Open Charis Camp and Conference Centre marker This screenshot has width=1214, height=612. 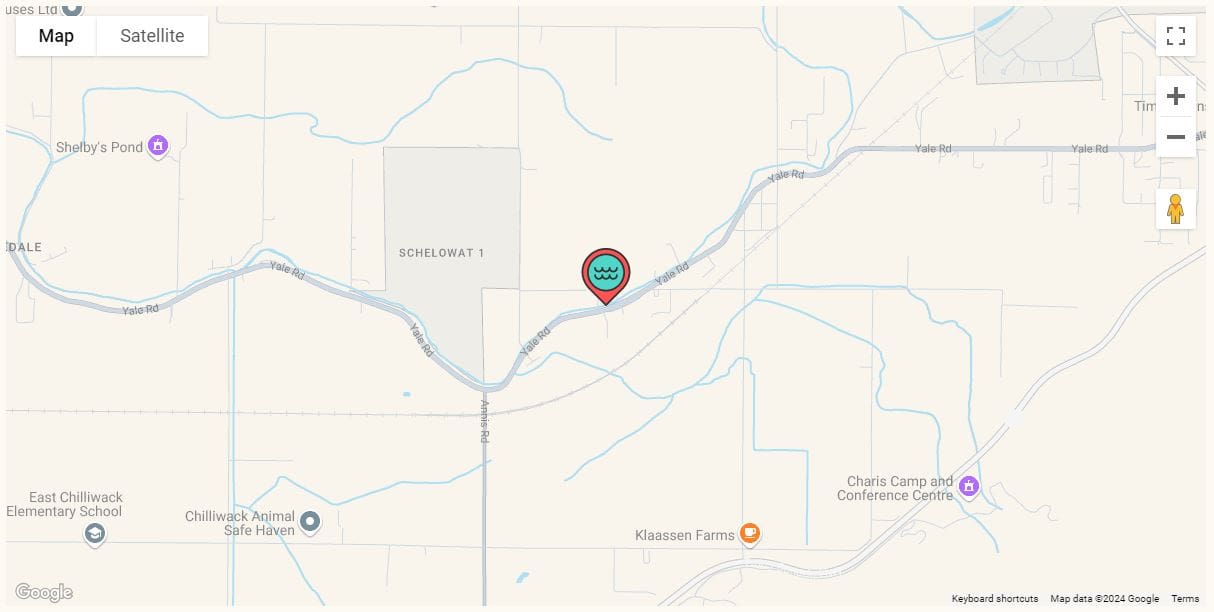(968, 486)
